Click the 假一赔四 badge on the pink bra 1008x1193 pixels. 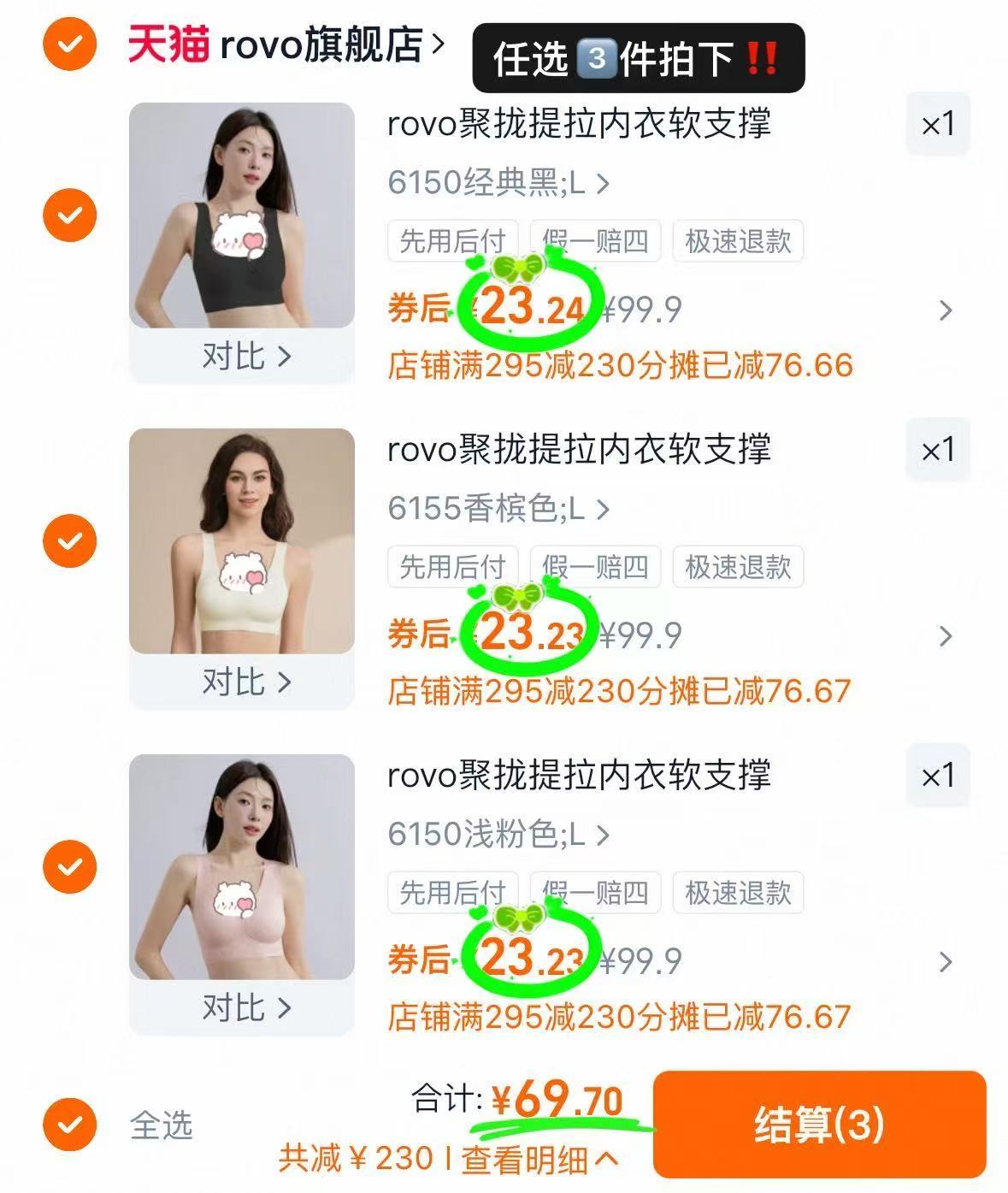pyautogui.click(x=596, y=893)
